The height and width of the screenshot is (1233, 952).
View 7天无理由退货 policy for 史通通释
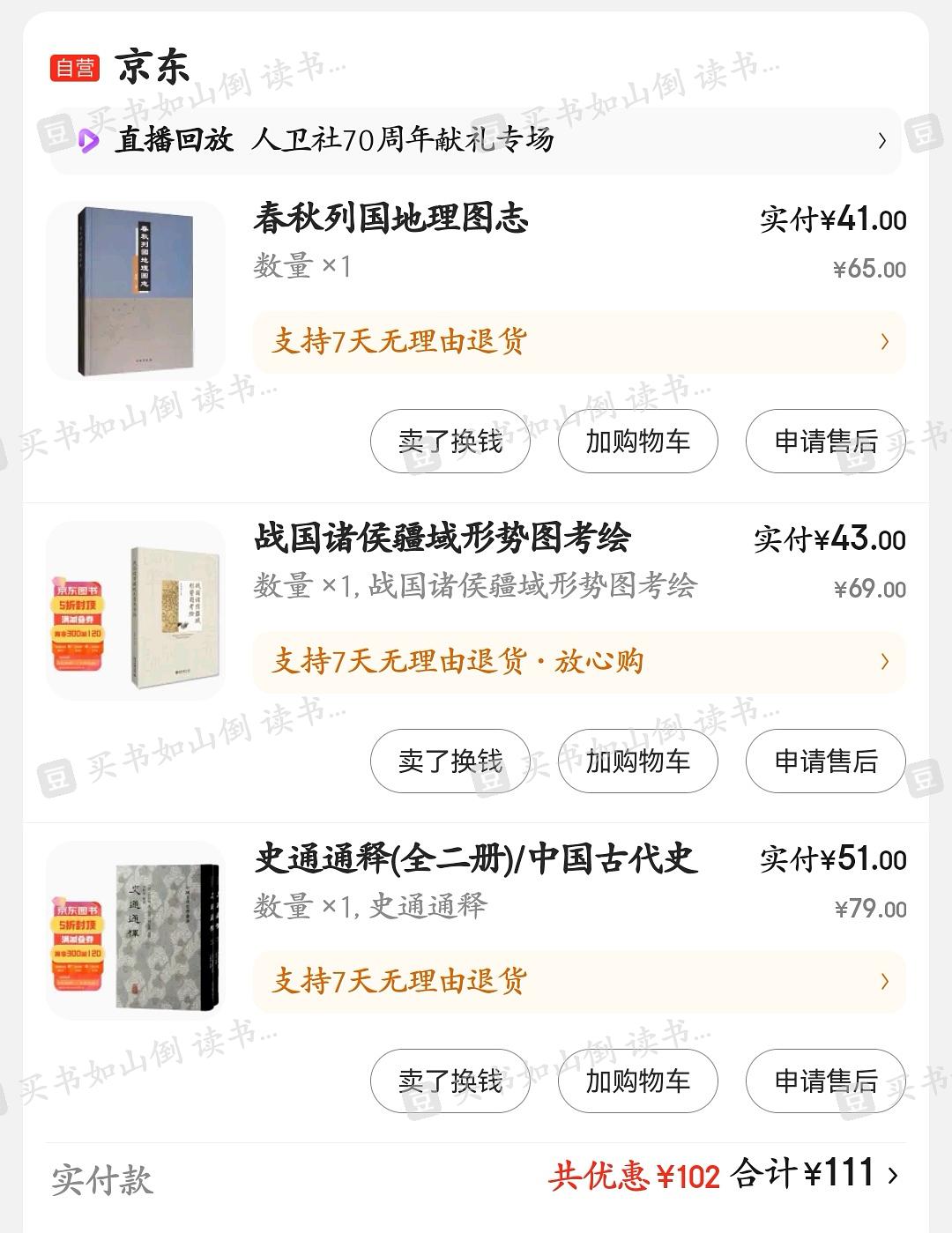(x=578, y=982)
